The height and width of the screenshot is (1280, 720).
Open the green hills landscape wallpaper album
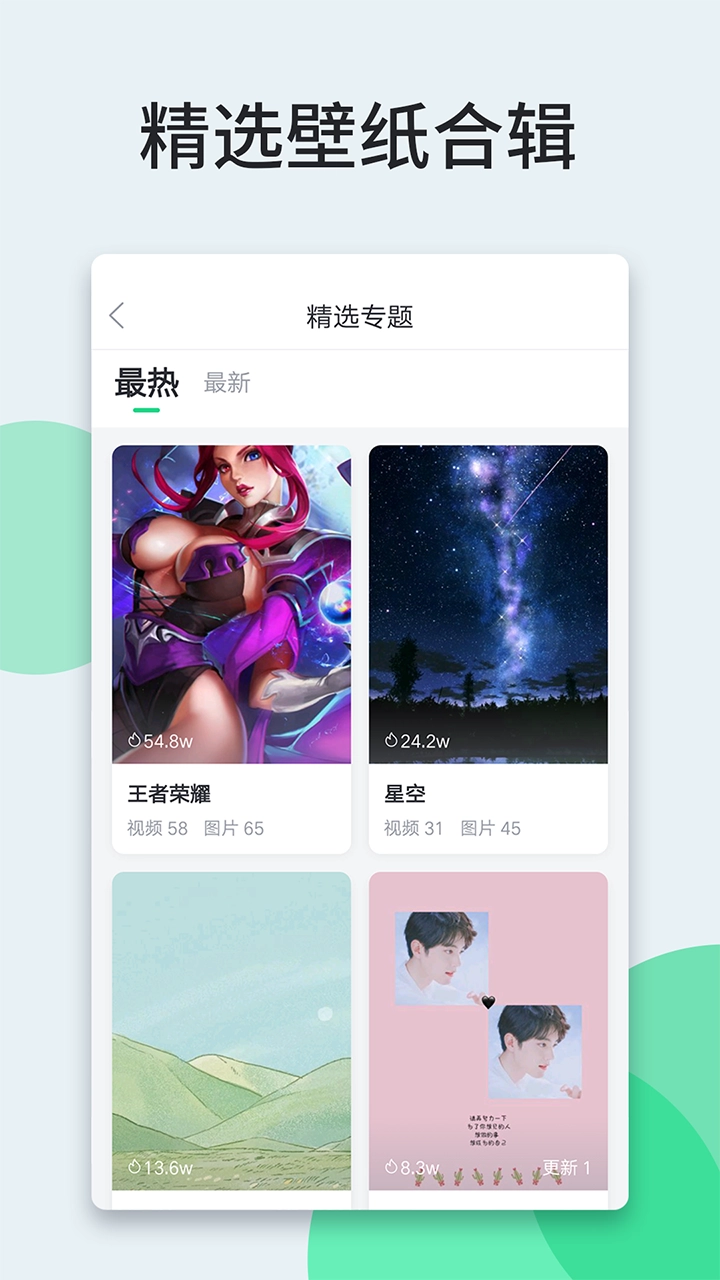(232, 1030)
